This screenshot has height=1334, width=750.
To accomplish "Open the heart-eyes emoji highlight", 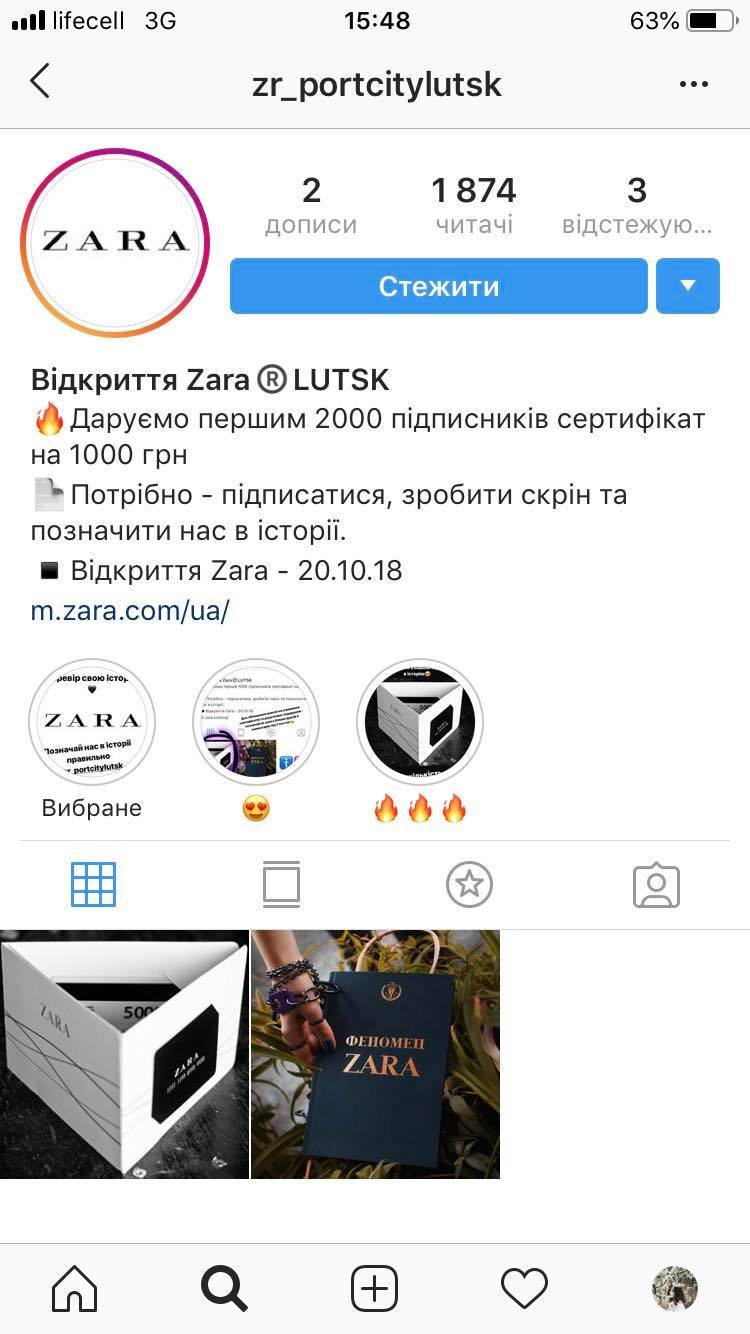I will pyautogui.click(x=256, y=721).
